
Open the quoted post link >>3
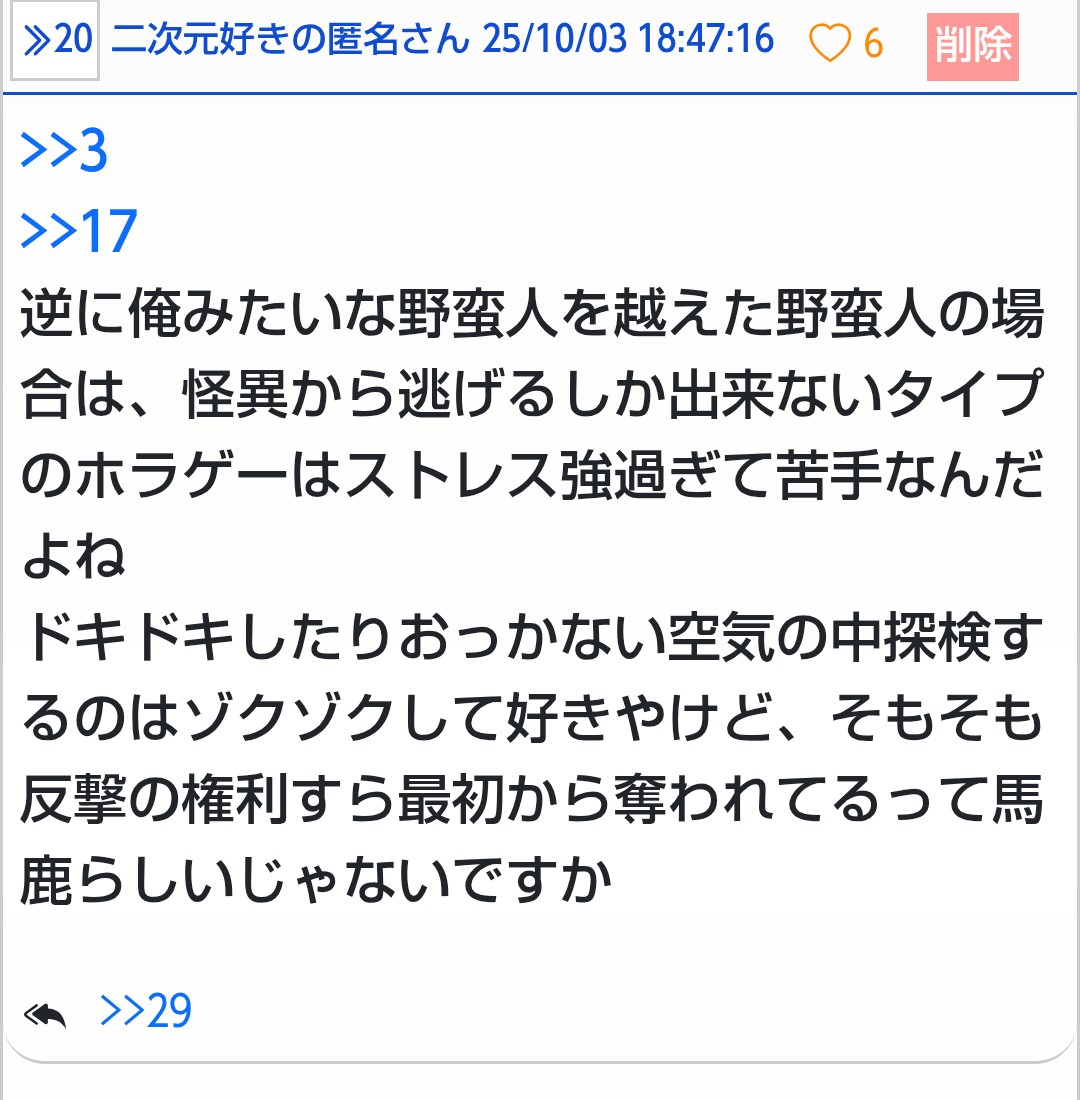64,152
